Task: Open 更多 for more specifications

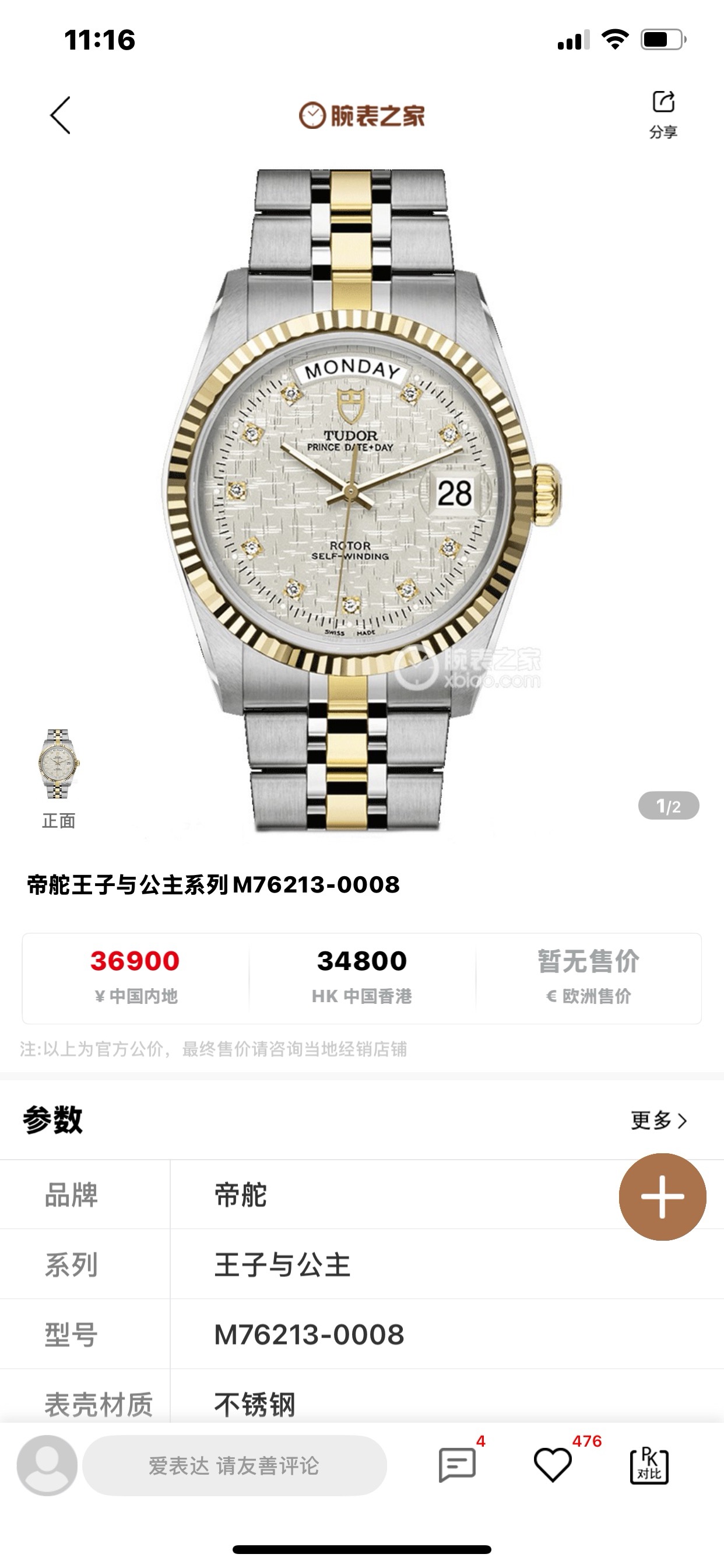Action: point(658,1120)
